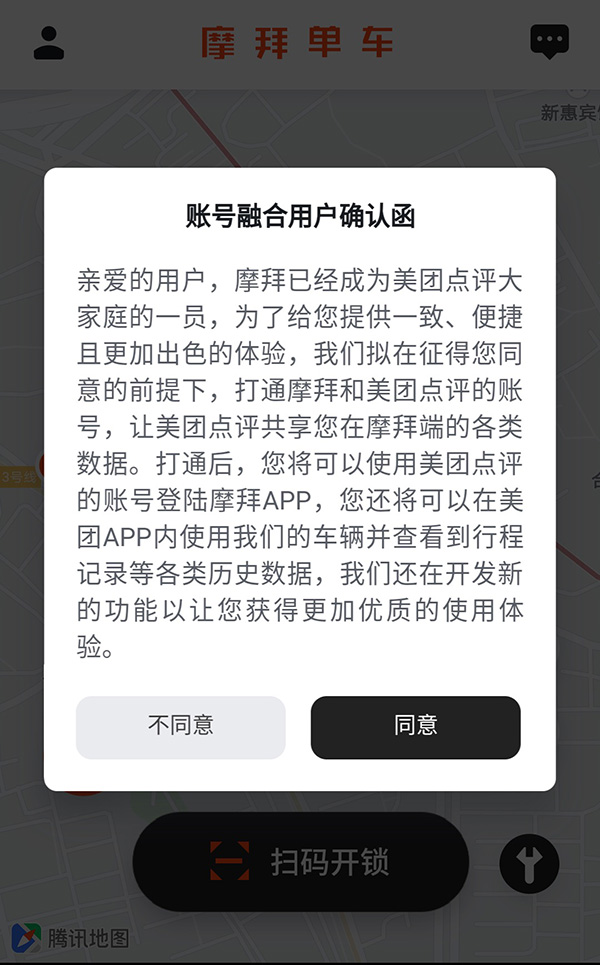Open the user profile icon
Viewport: 600px width, 965px height.
(x=48, y=43)
